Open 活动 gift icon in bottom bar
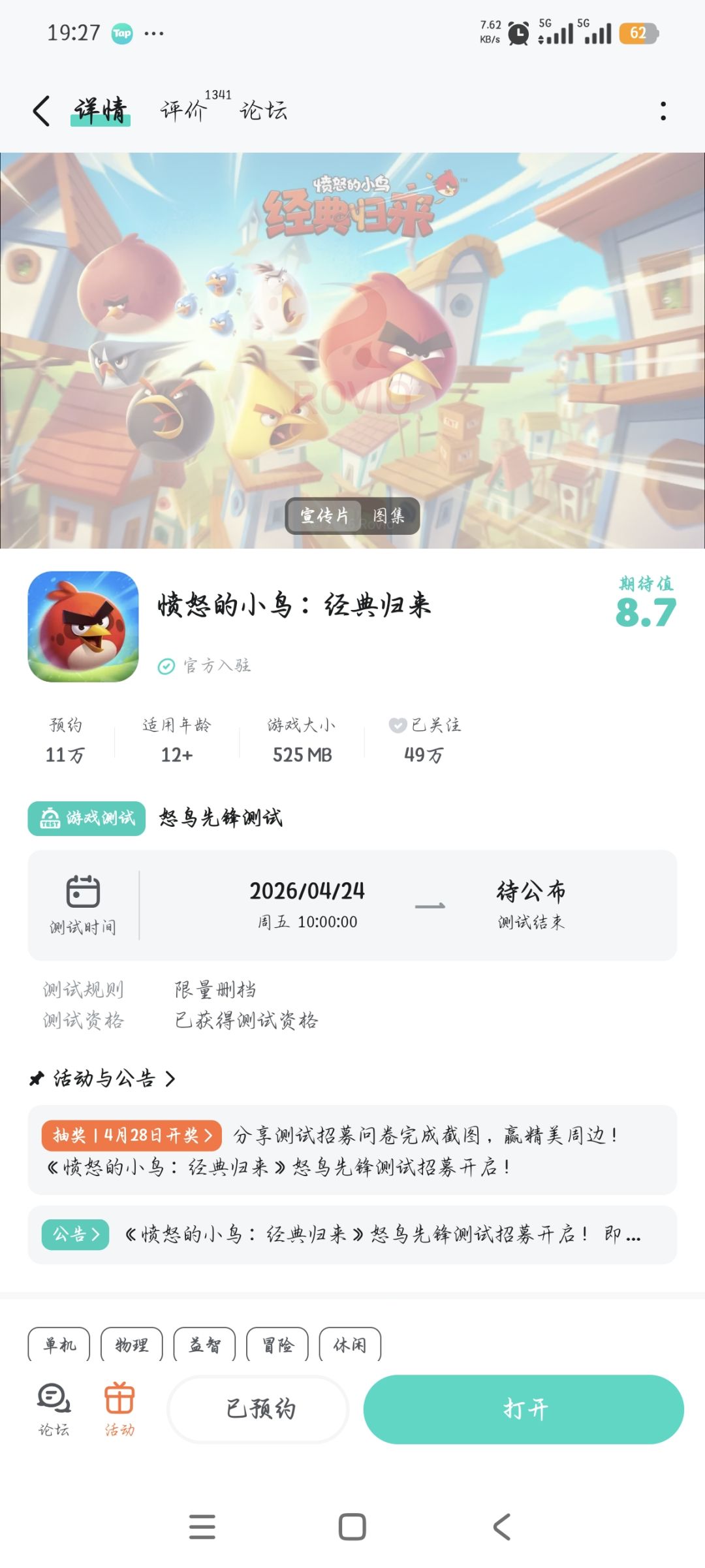The image size is (705, 1568). coord(119,1410)
